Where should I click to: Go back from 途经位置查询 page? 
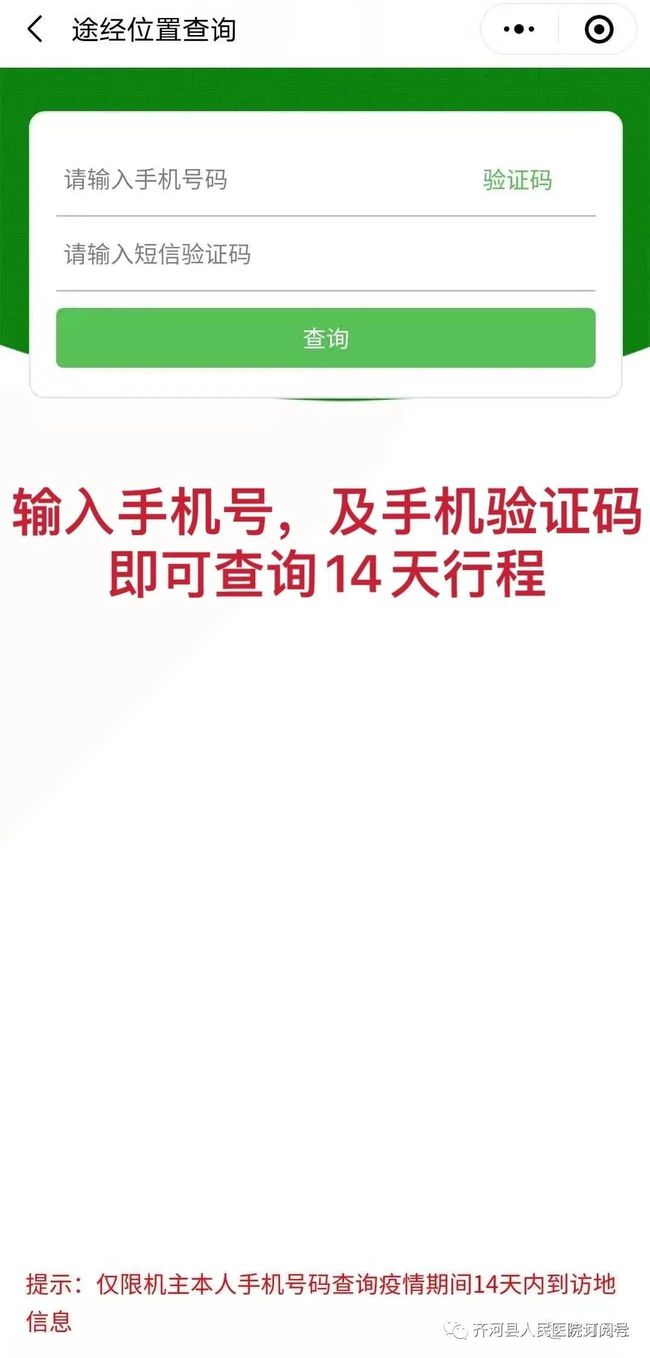pyautogui.click(x=35, y=29)
